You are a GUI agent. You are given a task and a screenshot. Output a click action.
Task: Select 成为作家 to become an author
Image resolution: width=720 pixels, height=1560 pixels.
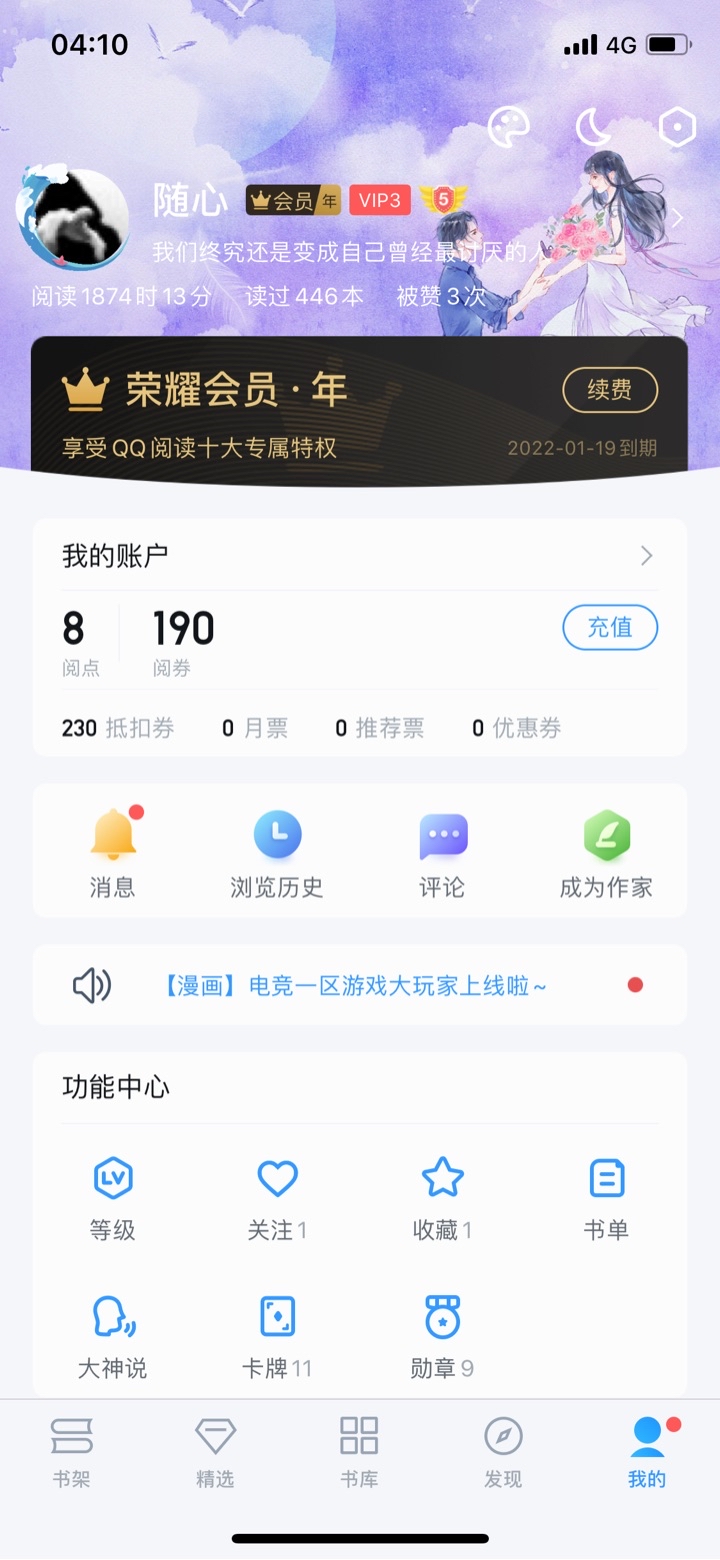(x=606, y=853)
